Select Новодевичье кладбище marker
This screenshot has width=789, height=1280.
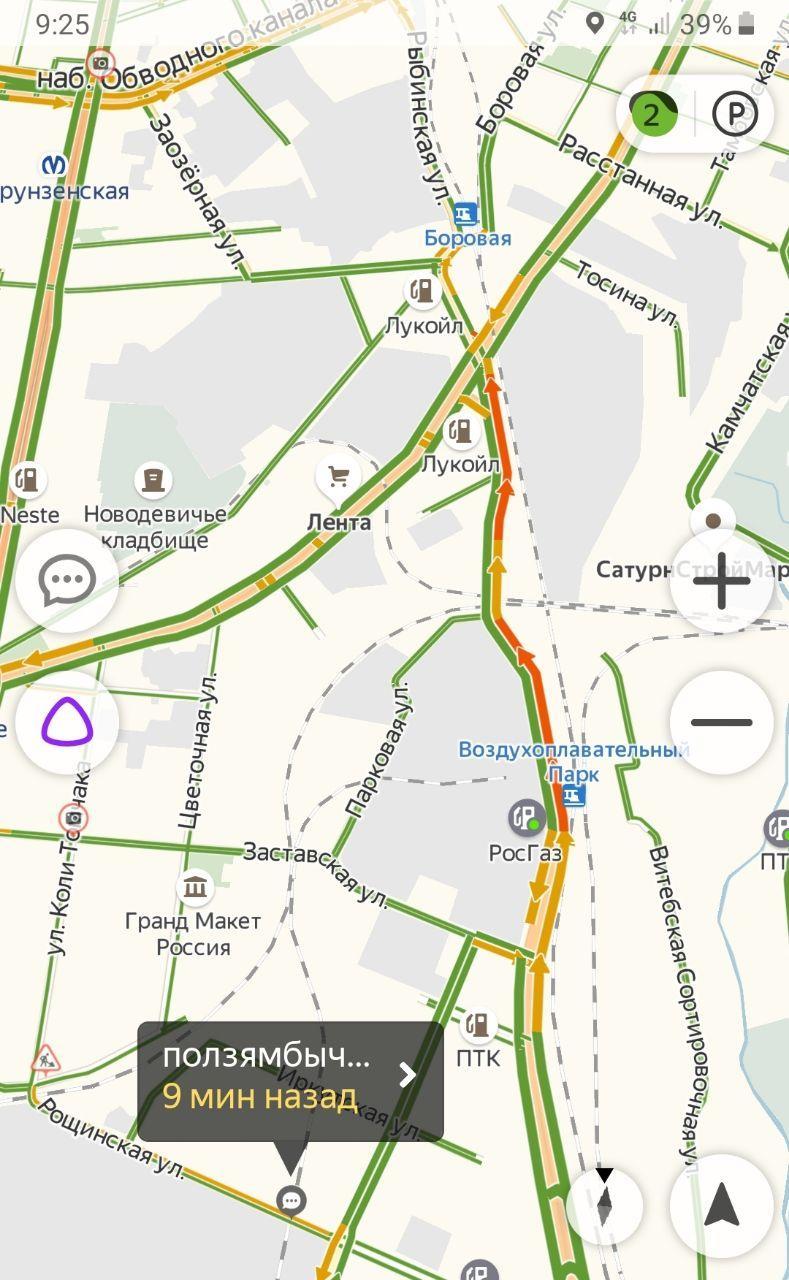(153, 480)
